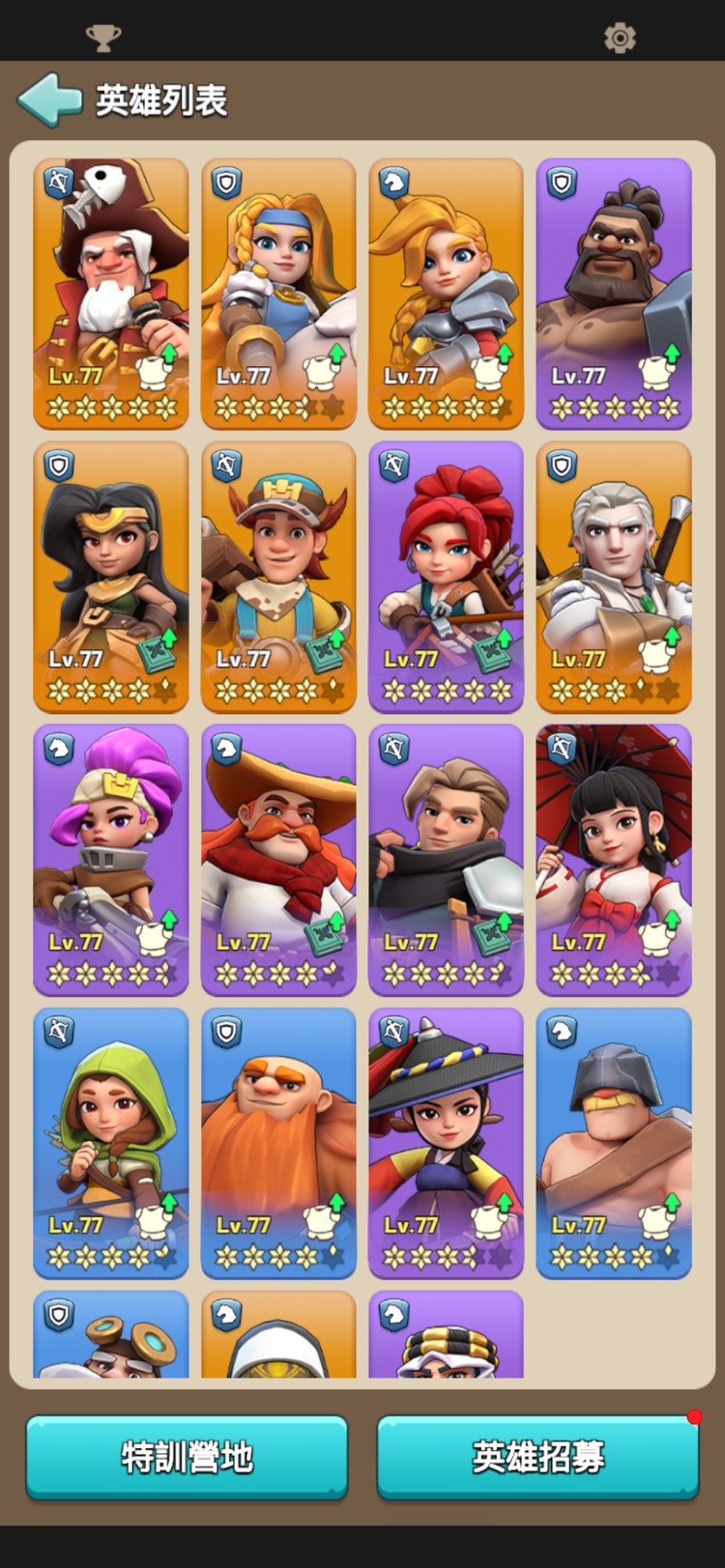The height and width of the screenshot is (1568, 725).
Task: Open the white-haired swordsman hero card
Action: coord(614,577)
